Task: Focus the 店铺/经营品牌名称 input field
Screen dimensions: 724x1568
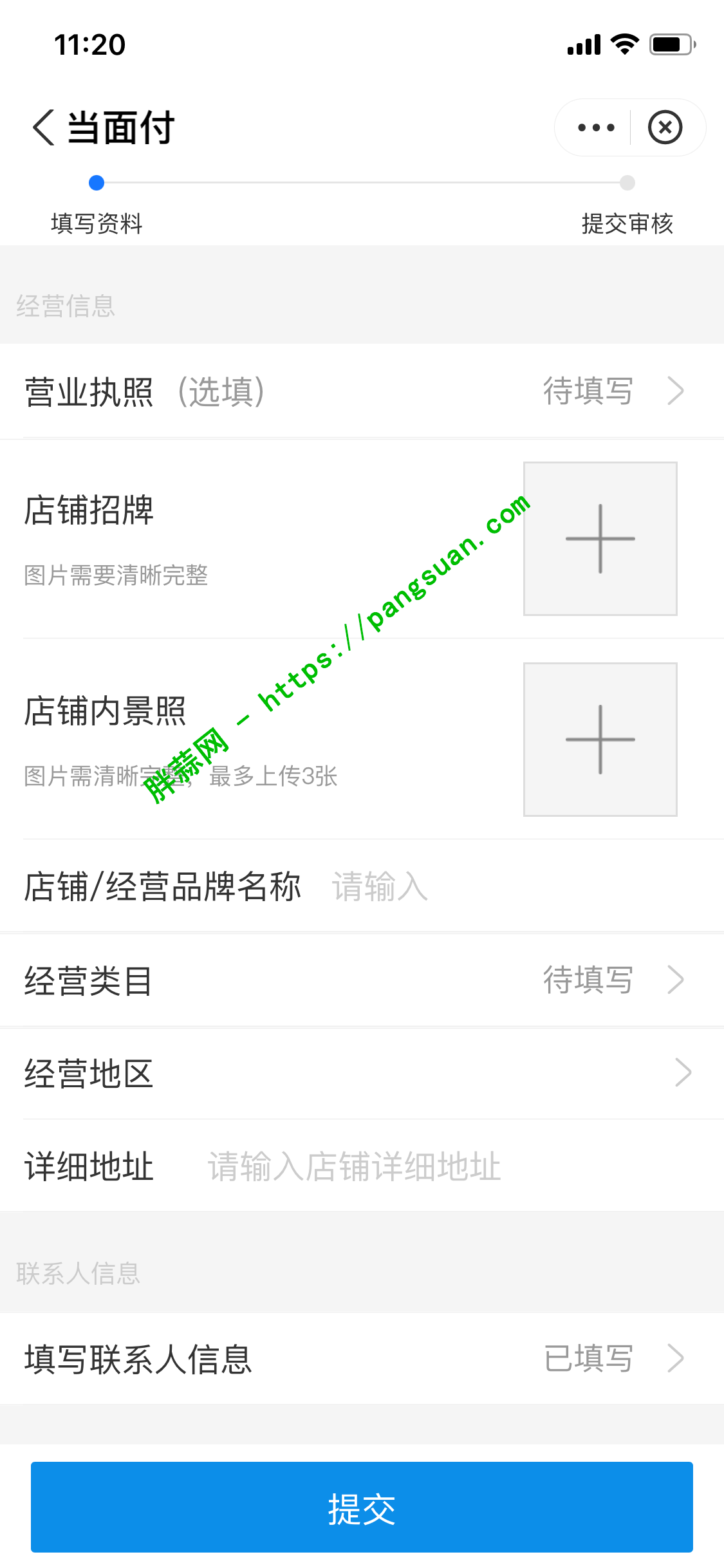Action: click(x=489, y=887)
